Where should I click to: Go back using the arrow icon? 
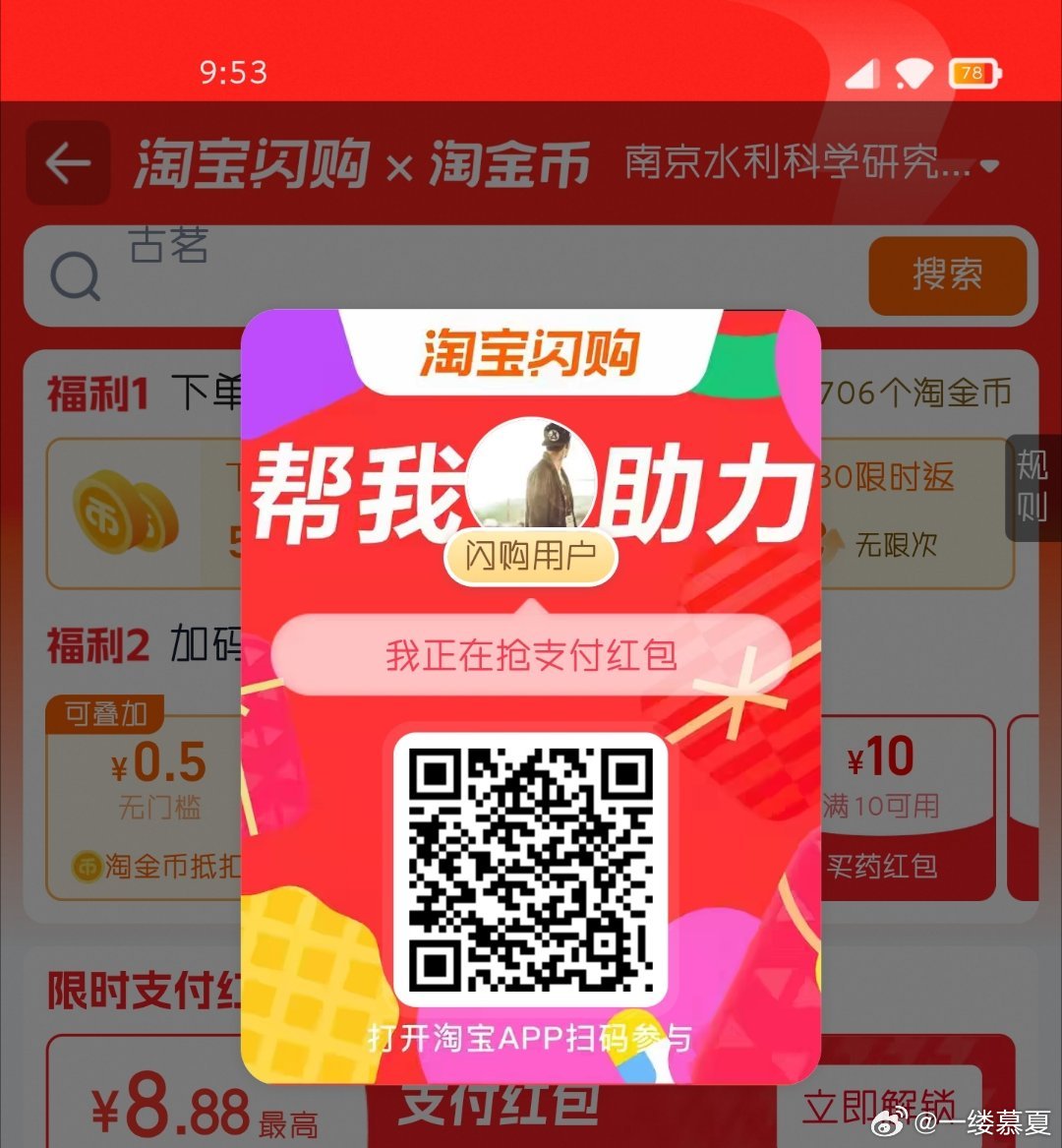click(x=68, y=163)
